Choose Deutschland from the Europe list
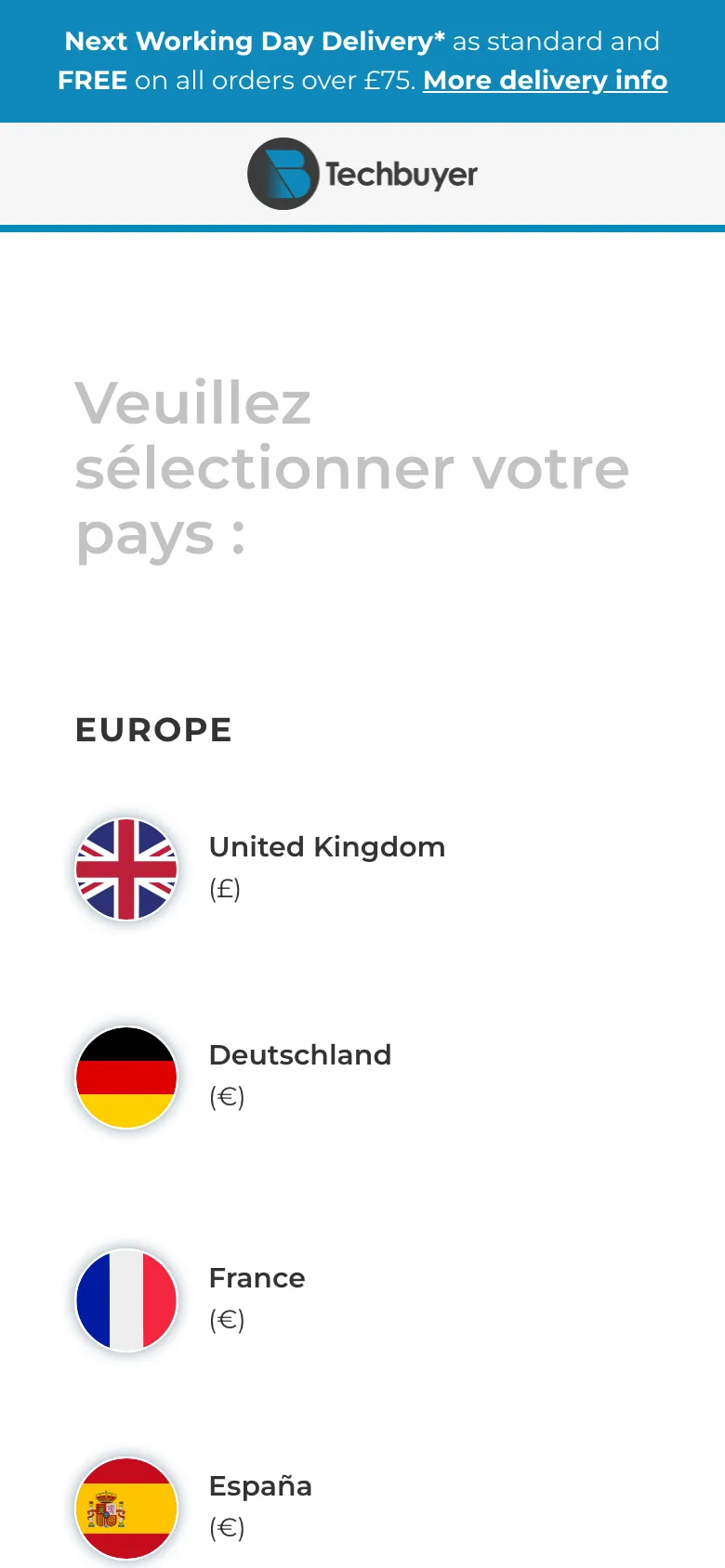This screenshot has width=725, height=1568. coord(299,1055)
